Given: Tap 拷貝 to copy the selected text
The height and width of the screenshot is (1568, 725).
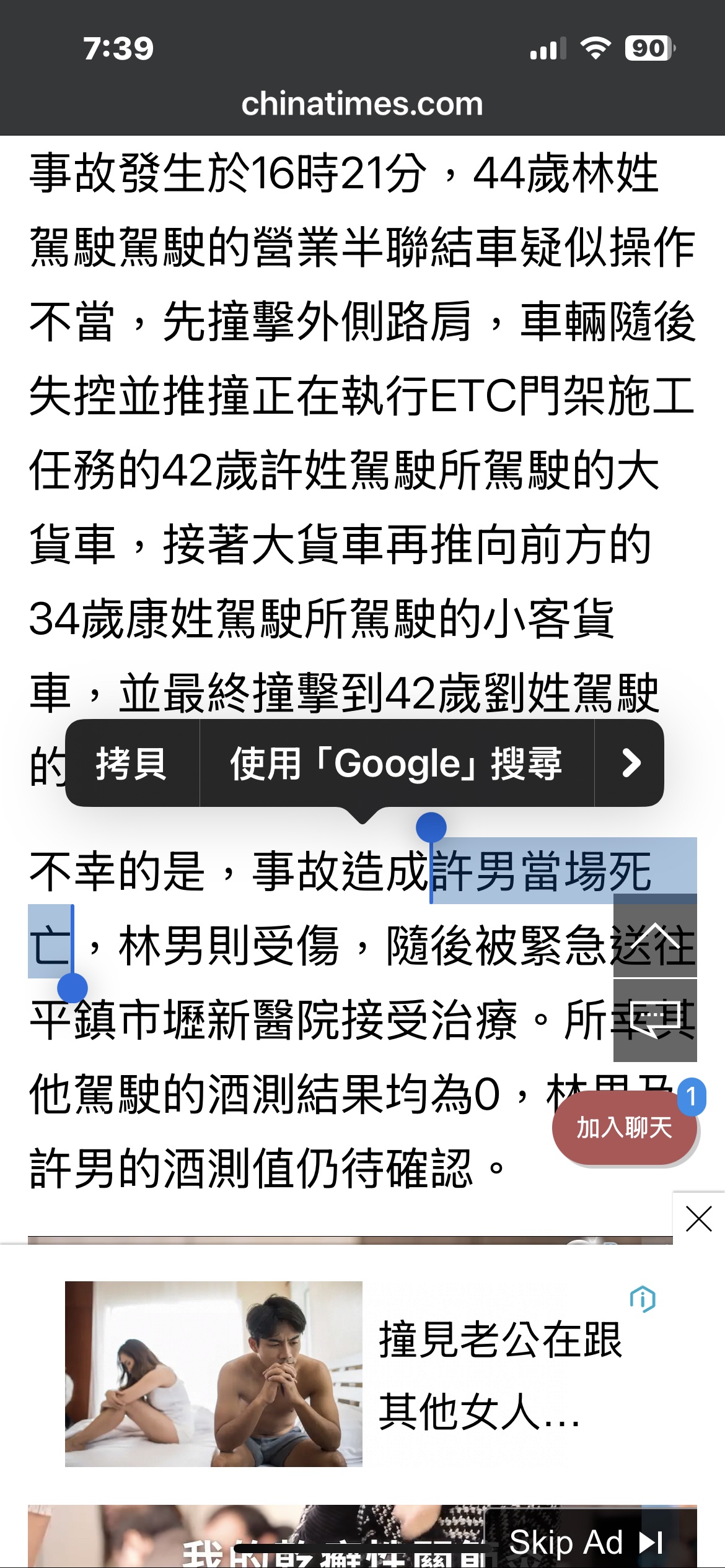Looking at the screenshot, I should click(131, 764).
